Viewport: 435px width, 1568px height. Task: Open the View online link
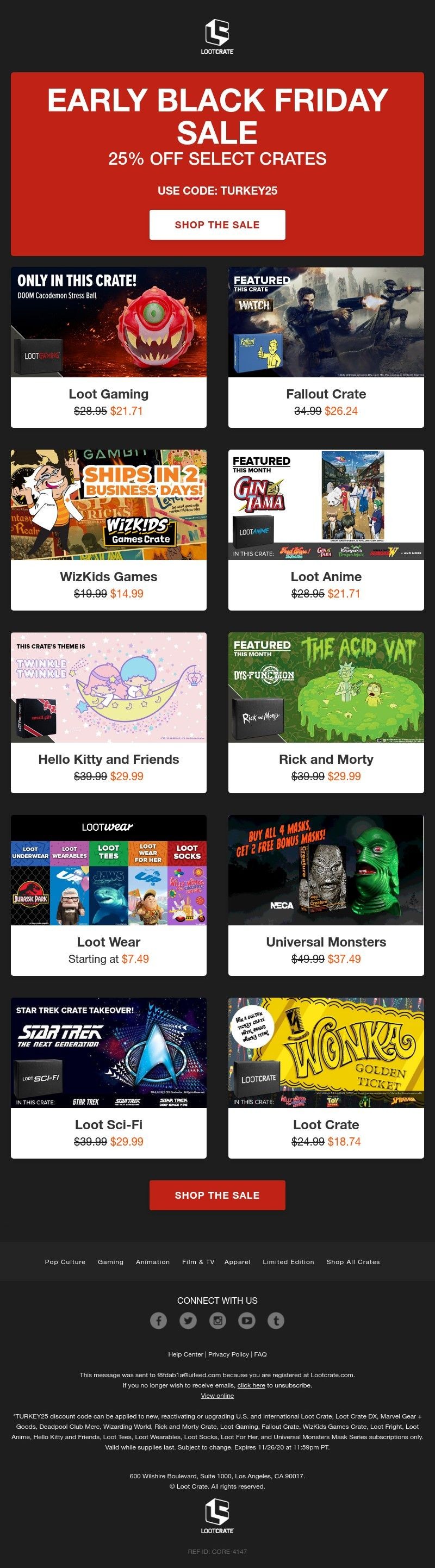click(x=217, y=1395)
